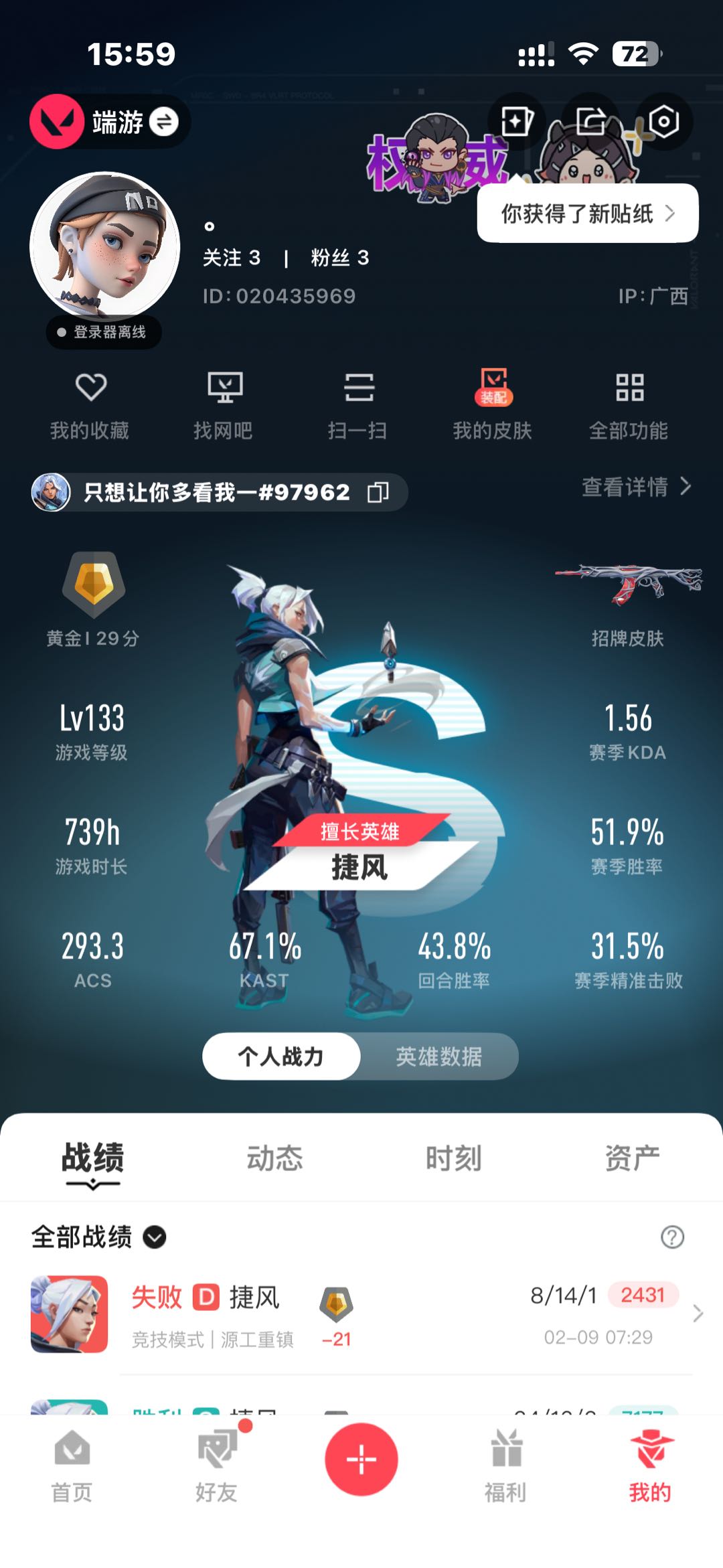The height and width of the screenshot is (1568, 723).
Task: Expand the 全部战绩 filter dropdown
Action: click(x=155, y=1237)
